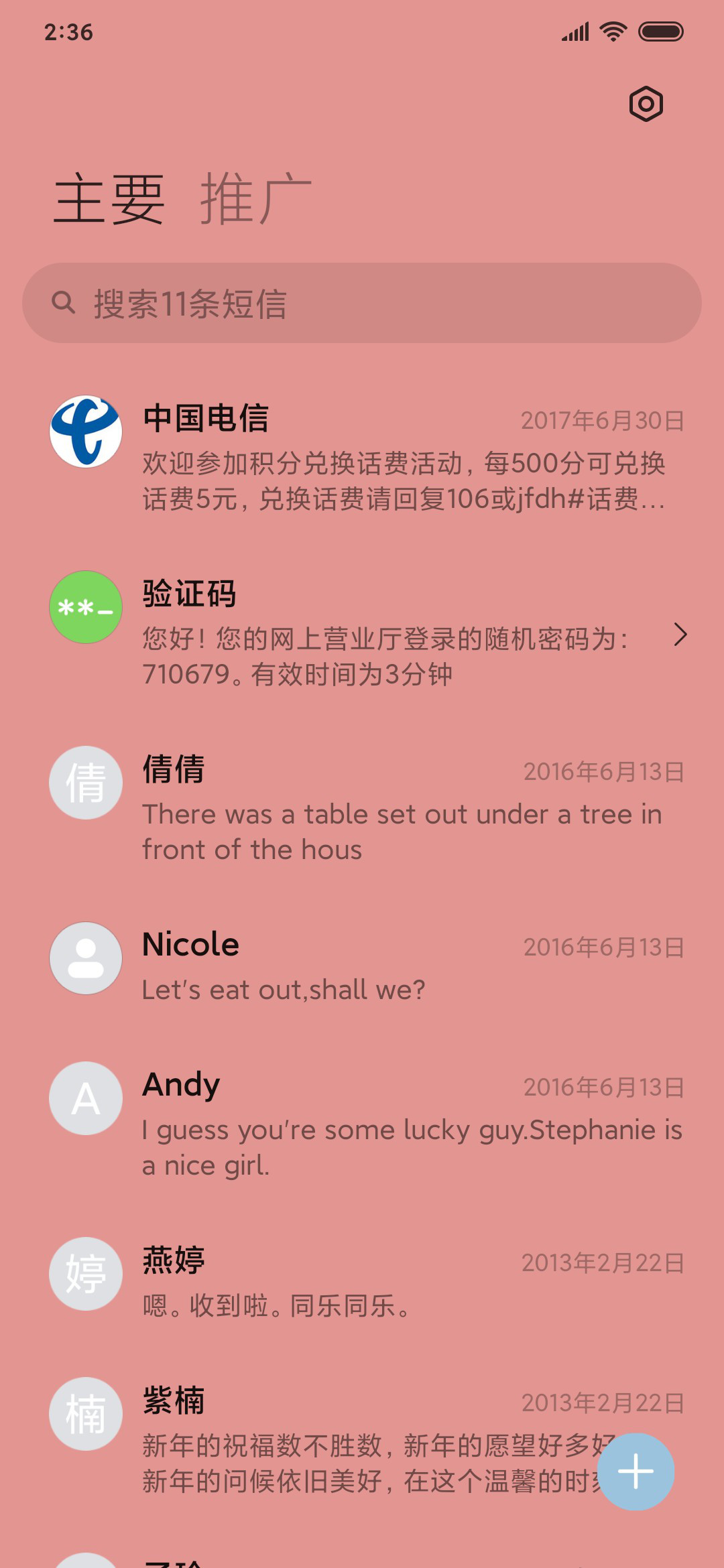Viewport: 724px width, 1568px height.
Task: Open the 验证码 verification codes conversation
Action: click(x=362, y=630)
